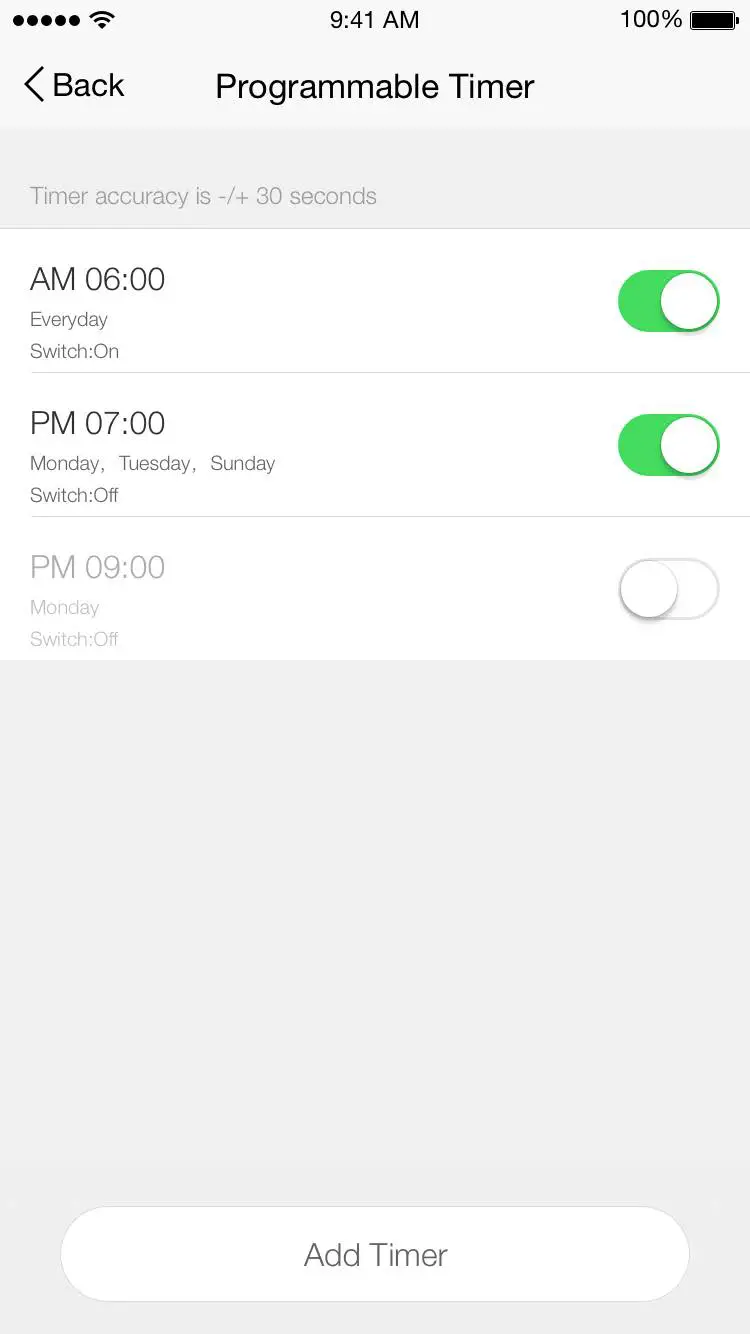Go back to the previous screen
Image resolution: width=750 pixels, height=1334 pixels.
(x=74, y=86)
